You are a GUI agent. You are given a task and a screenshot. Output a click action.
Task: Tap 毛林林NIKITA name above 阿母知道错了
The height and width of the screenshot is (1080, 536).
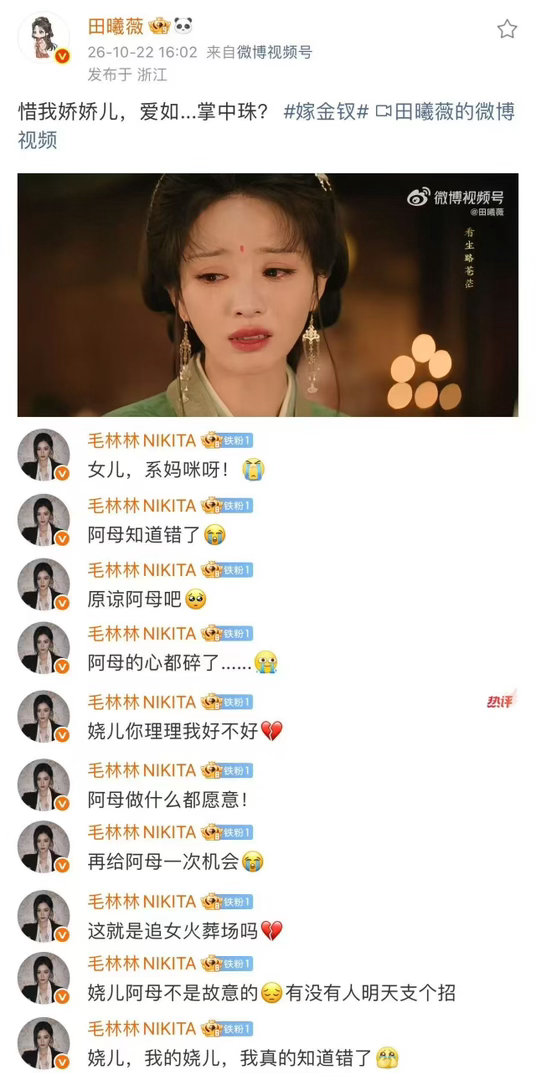pos(142,506)
